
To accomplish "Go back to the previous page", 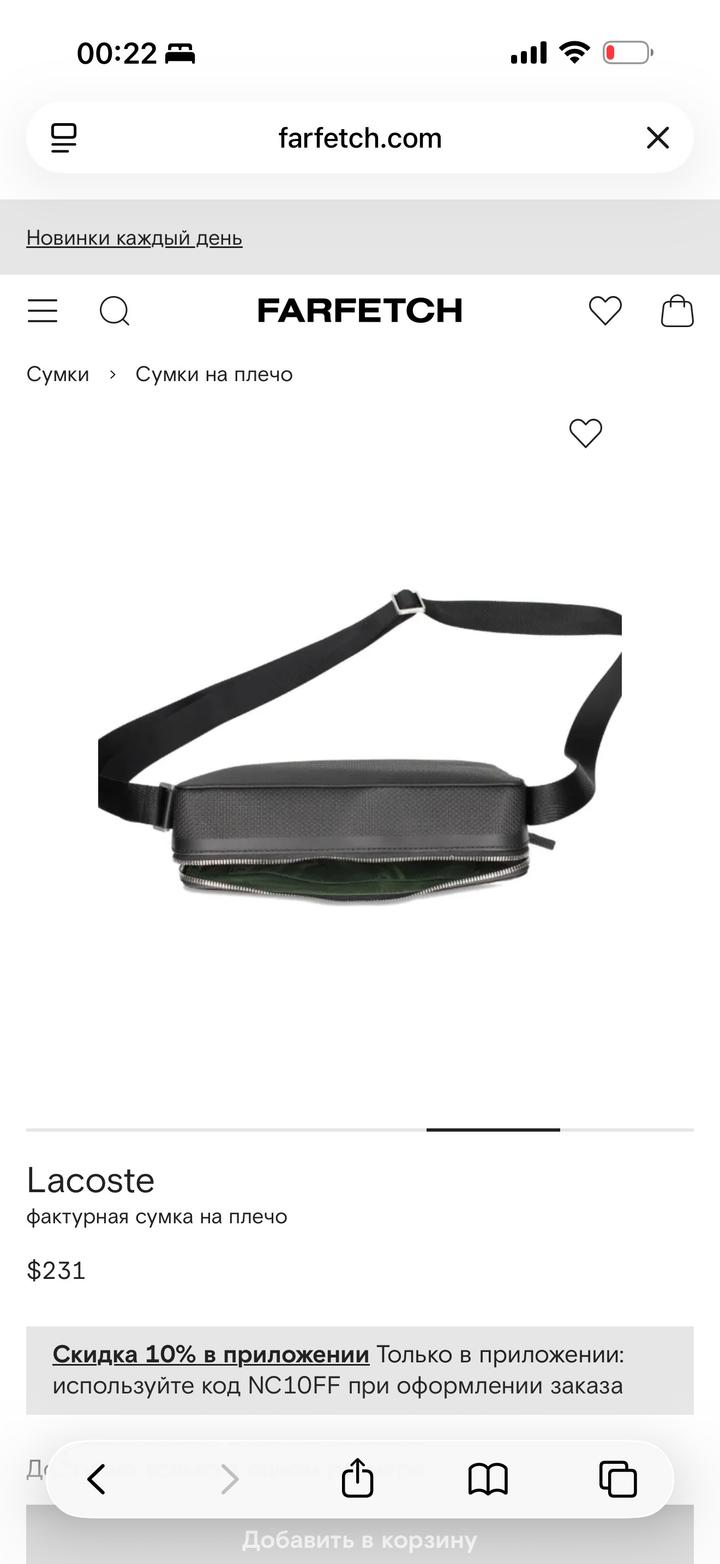I will (97, 1479).
